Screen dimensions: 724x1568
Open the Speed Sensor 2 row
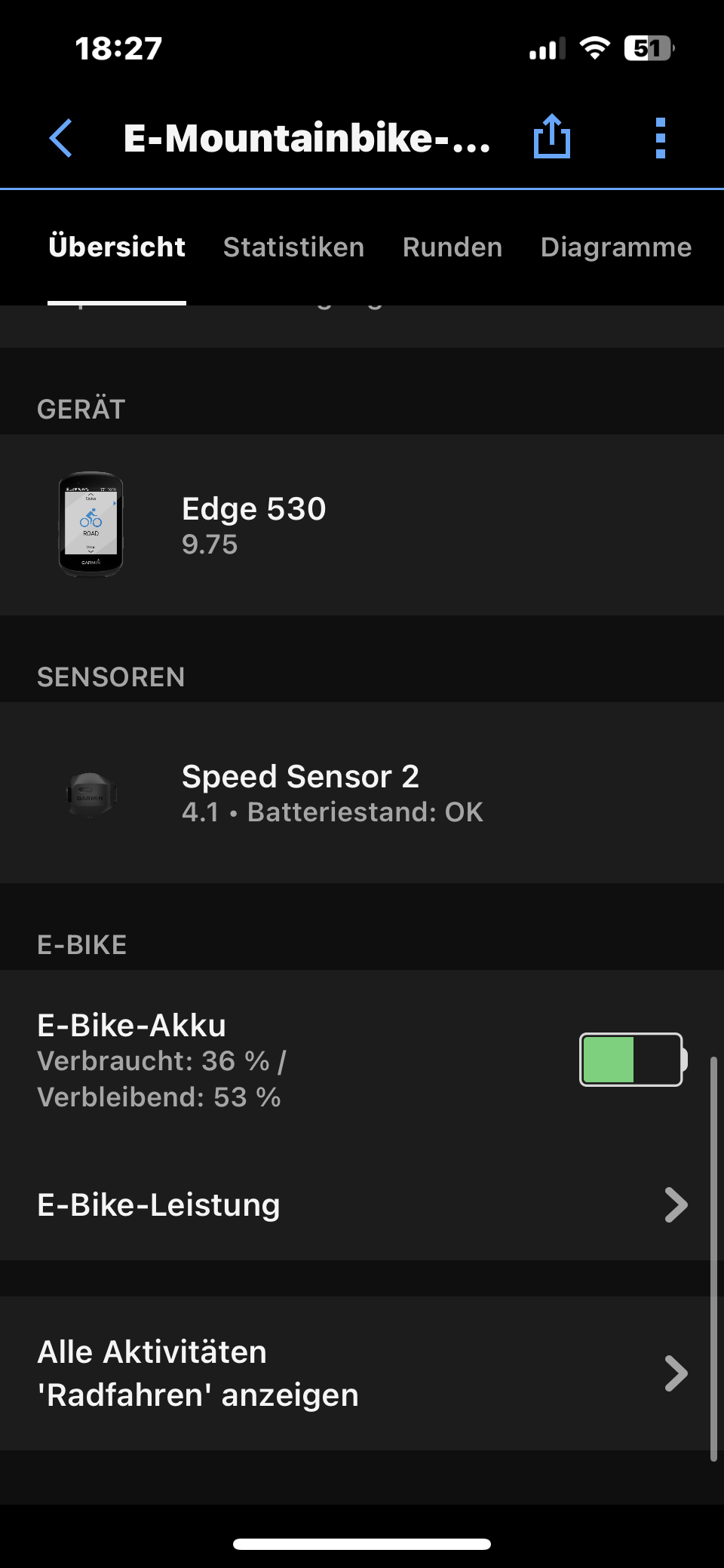coord(362,793)
